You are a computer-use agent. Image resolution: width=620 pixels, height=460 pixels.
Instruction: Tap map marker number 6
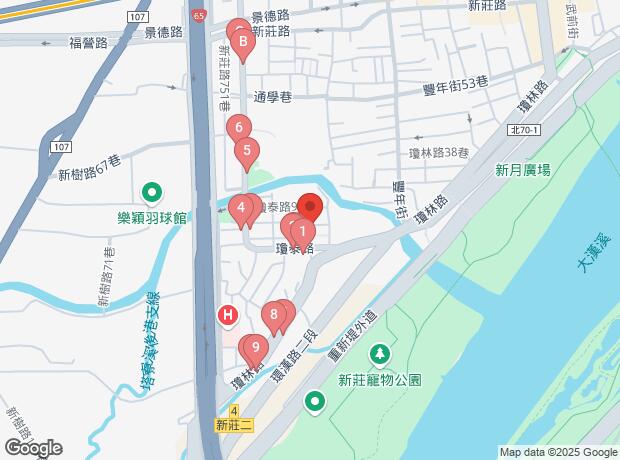coord(238,128)
